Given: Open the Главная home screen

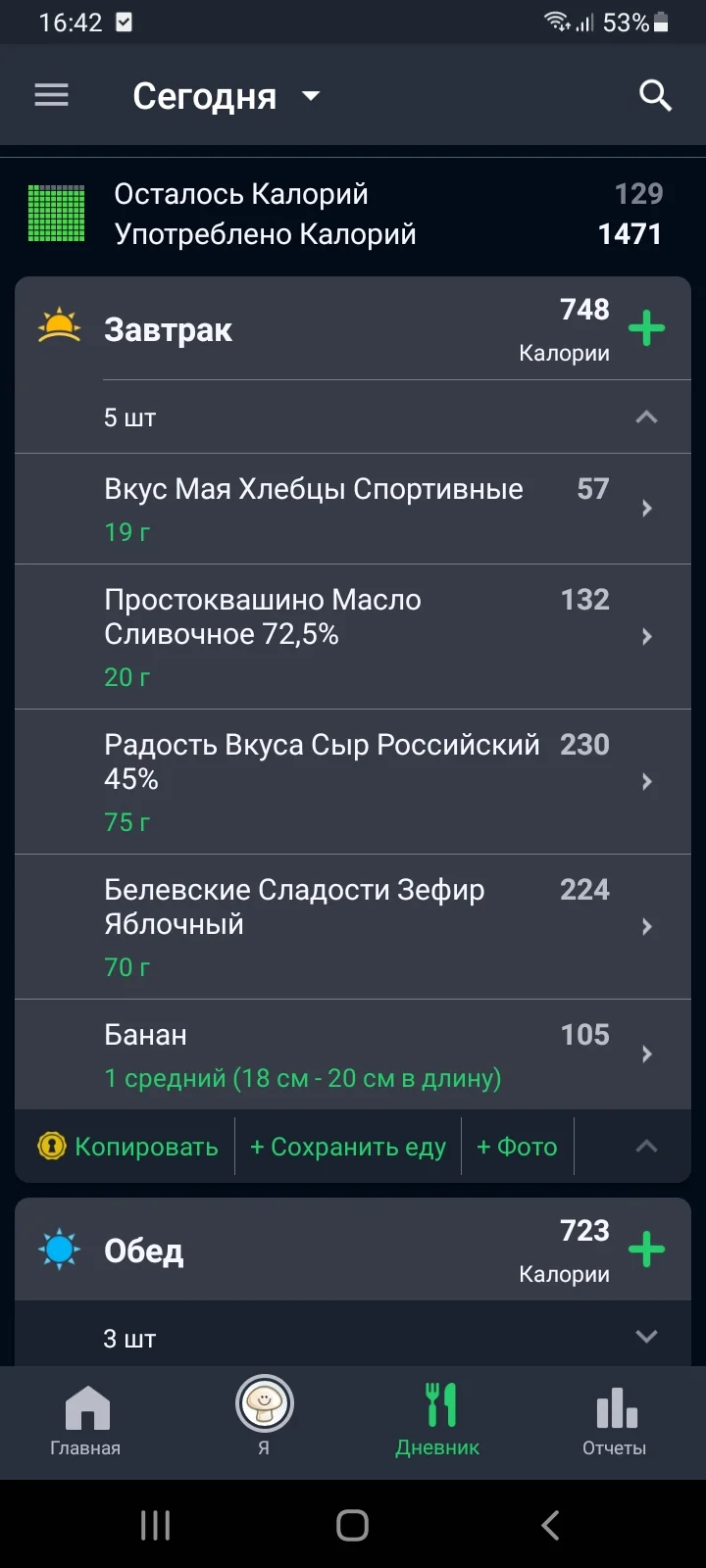Looking at the screenshot, I should coord(86,1421).
